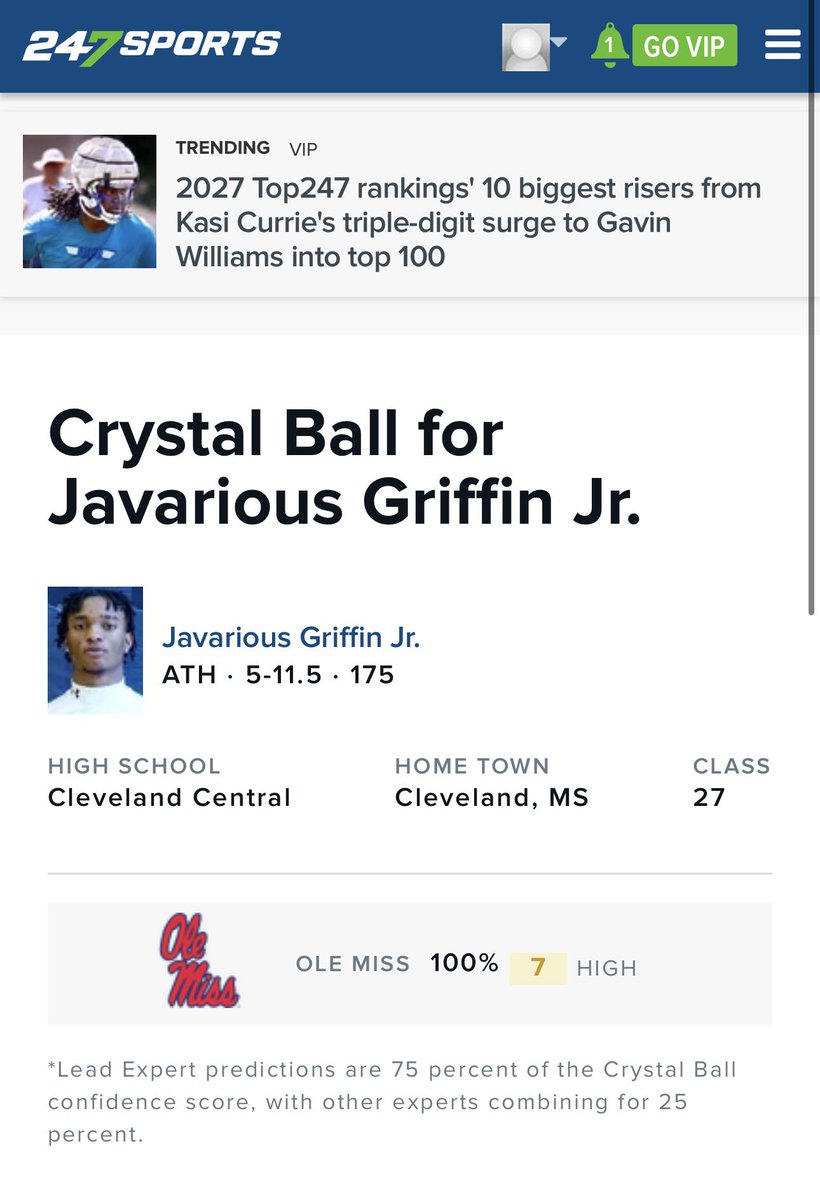Tap the GO VIP button

[684, 46]
